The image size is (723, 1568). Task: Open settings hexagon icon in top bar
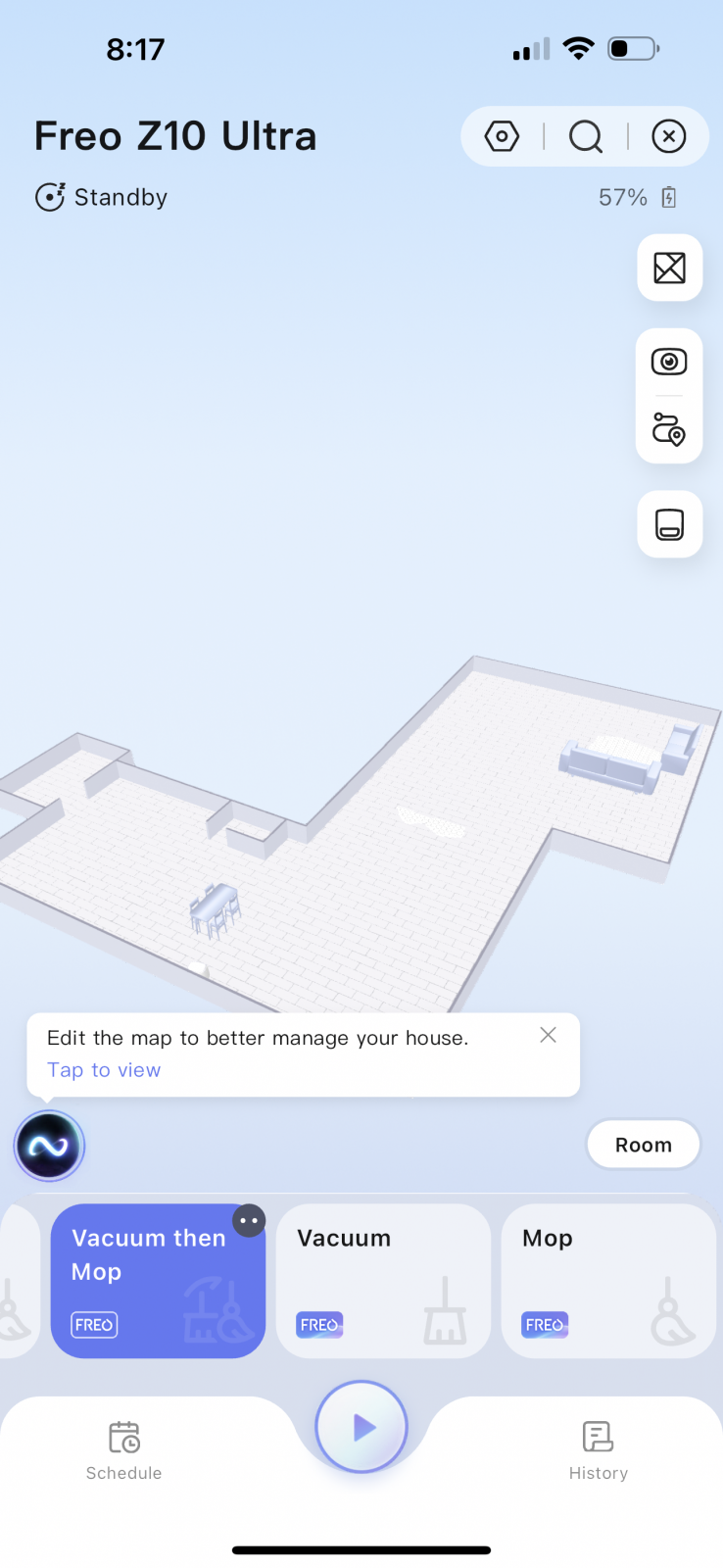coord(502,136)
